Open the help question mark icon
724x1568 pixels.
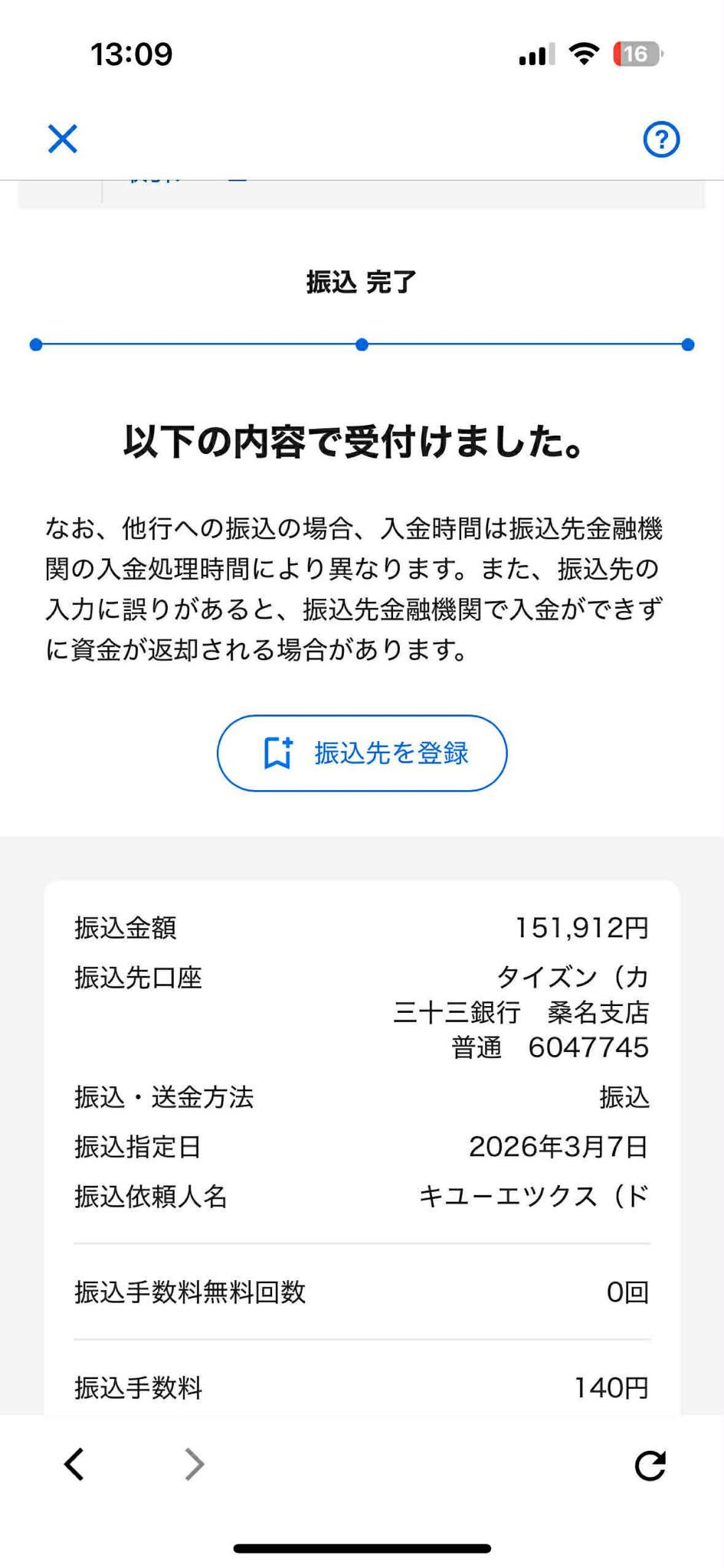point(660,139)
